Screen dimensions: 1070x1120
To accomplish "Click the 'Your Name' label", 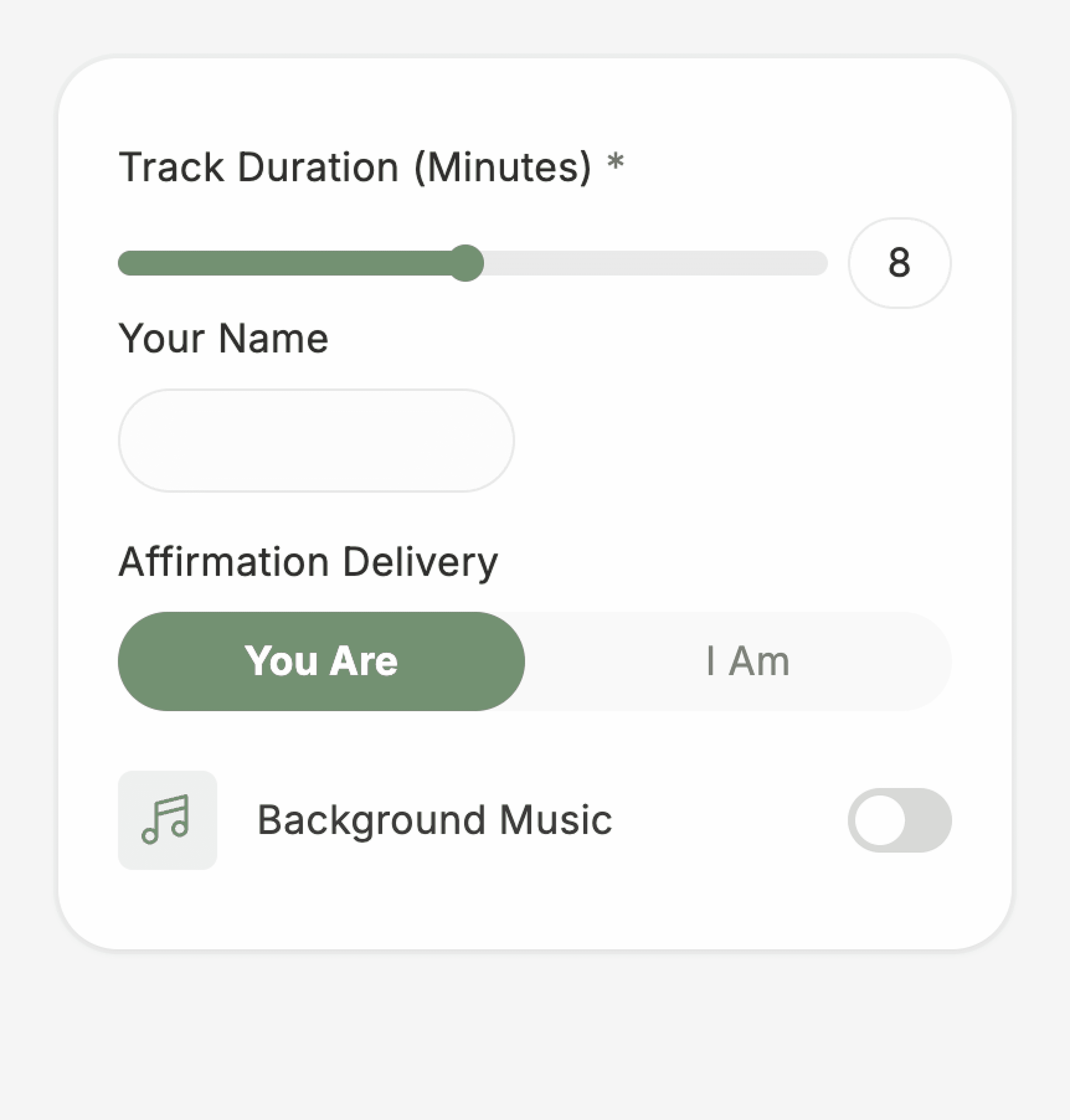I will (223, 338).
